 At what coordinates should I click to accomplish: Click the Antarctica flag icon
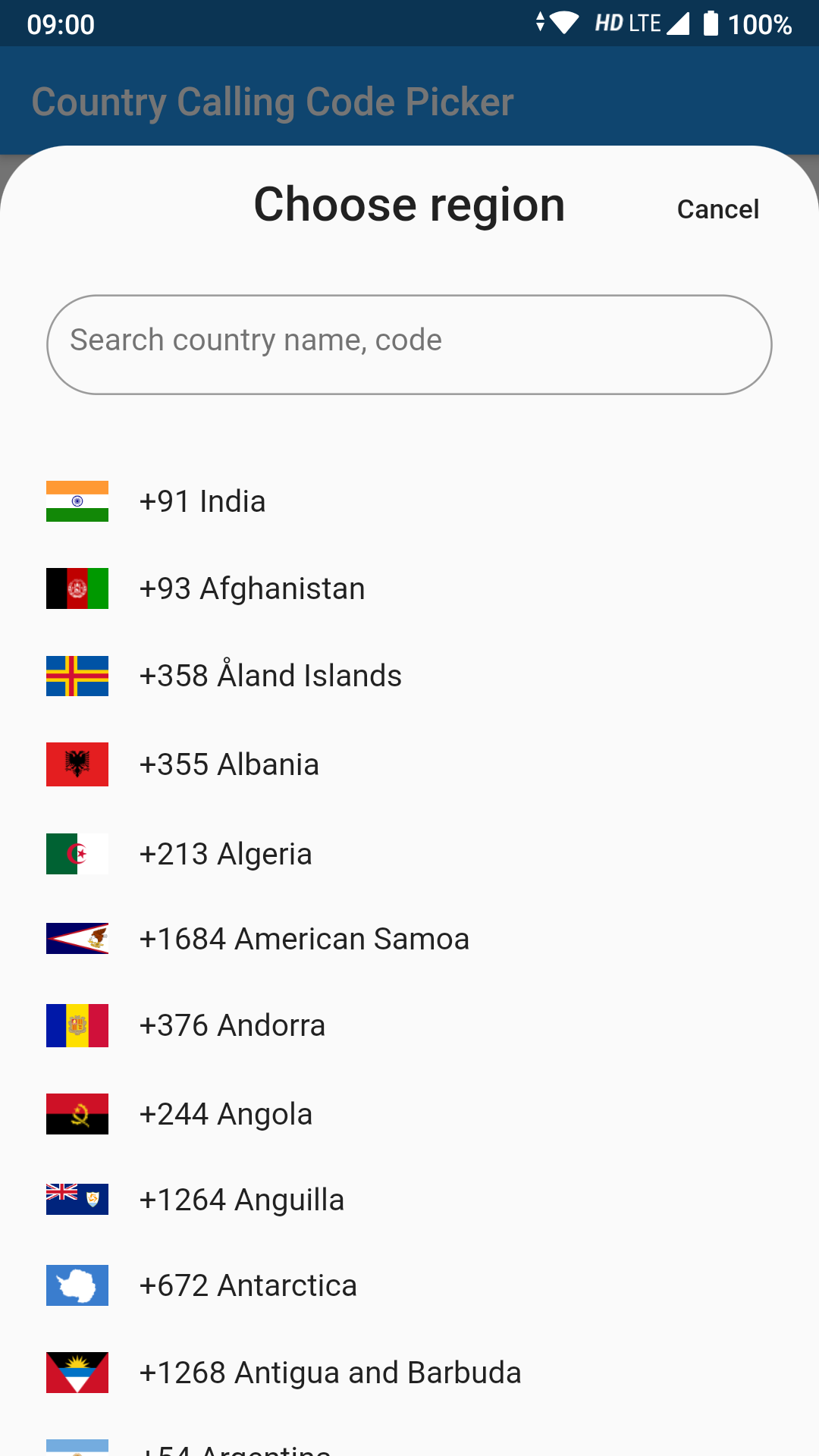click(77, 1285)
